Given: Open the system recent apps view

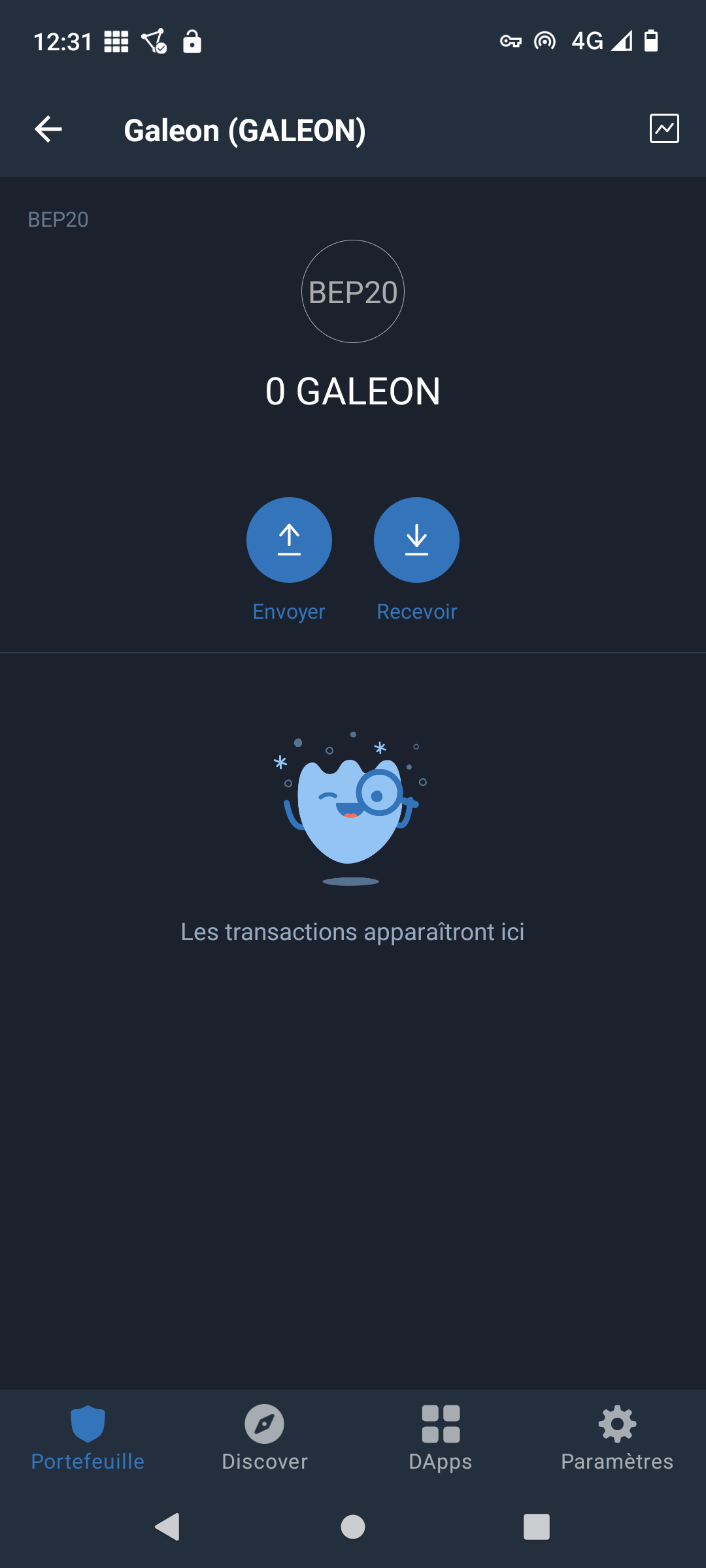Looking at the screenshot, I should point(536,1527).
